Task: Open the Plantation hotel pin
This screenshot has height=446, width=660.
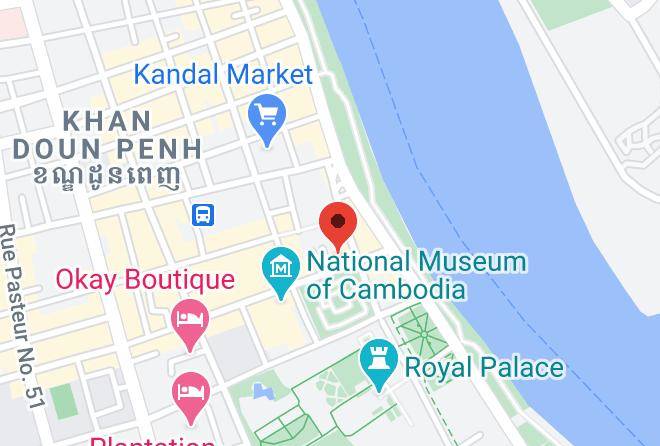Action: pos(191,398)
